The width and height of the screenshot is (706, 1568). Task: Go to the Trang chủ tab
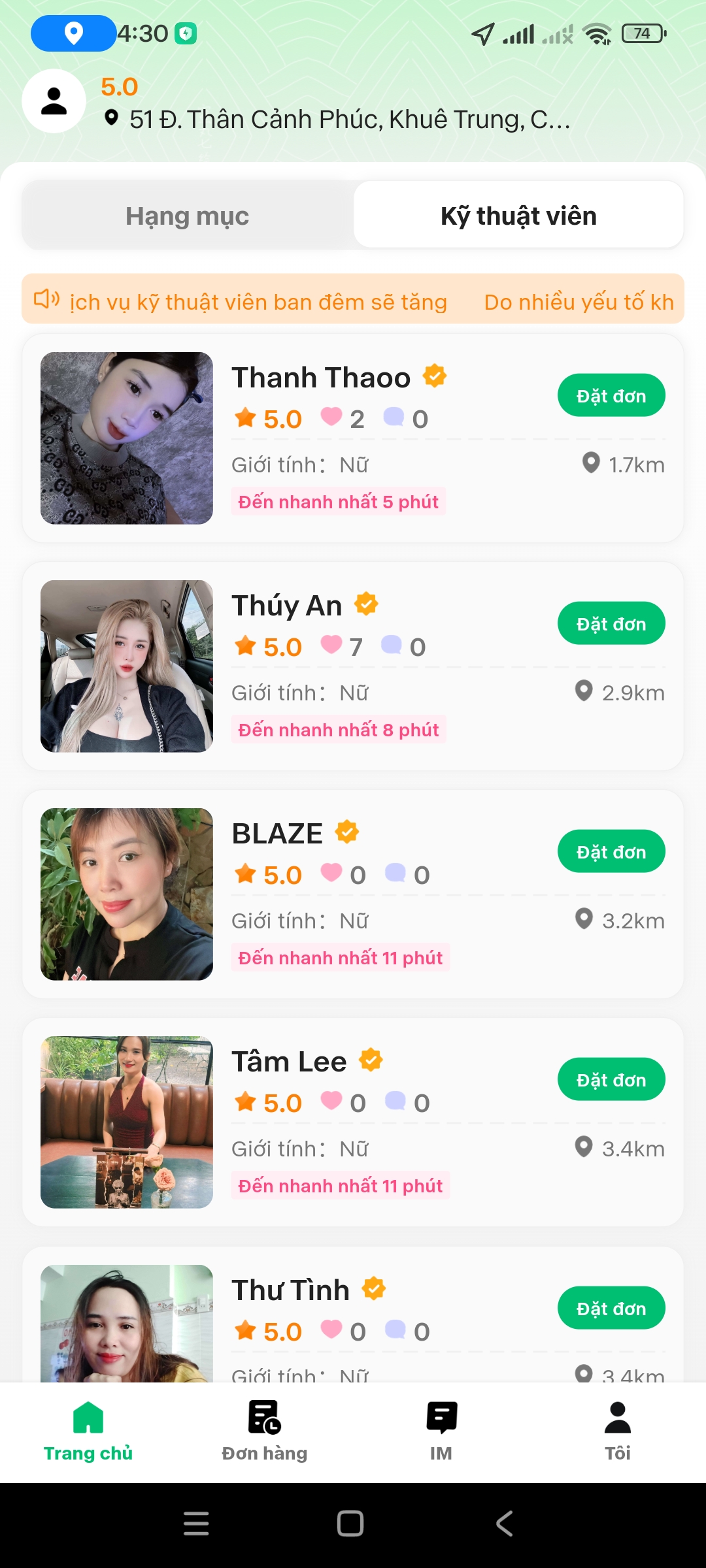click(88, 1431)
